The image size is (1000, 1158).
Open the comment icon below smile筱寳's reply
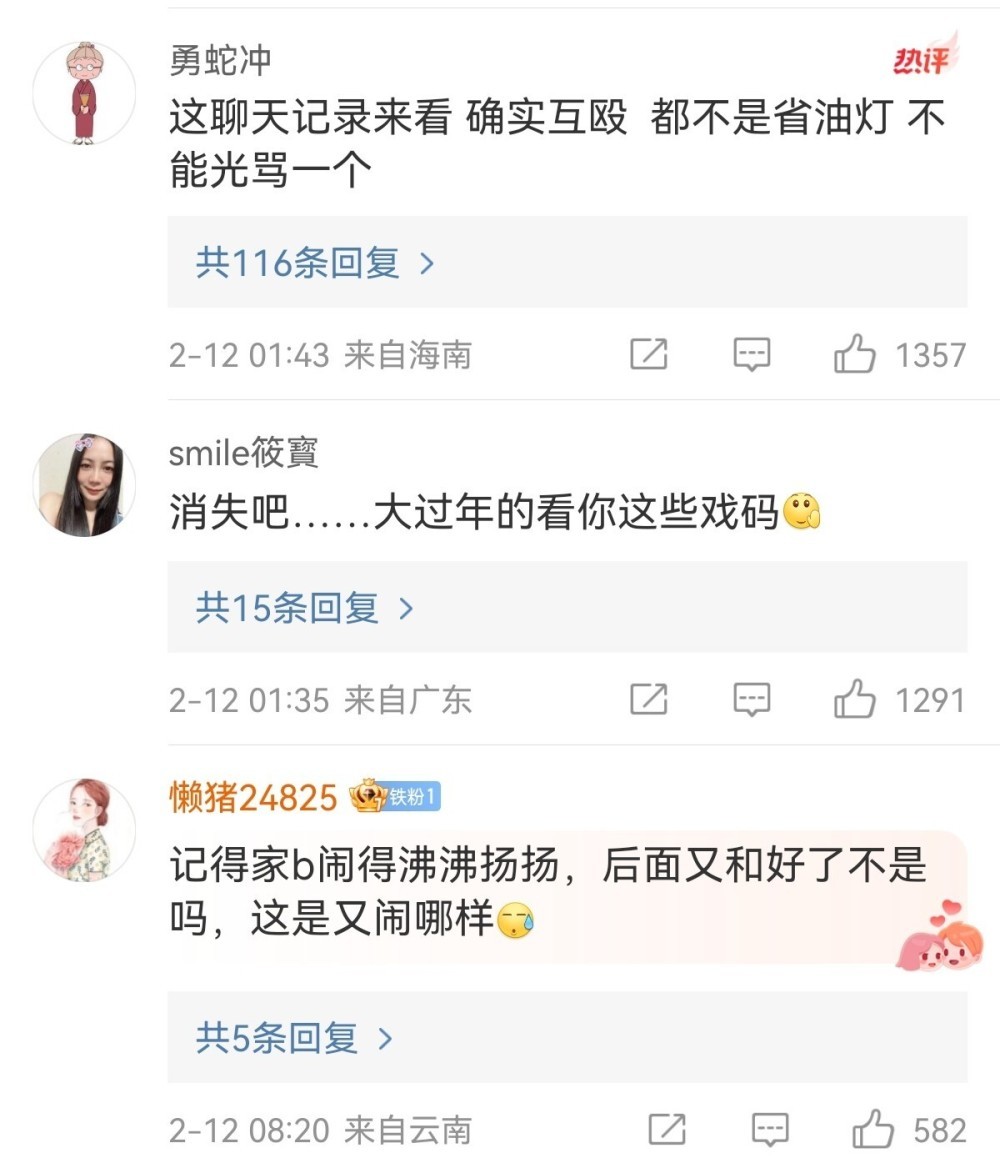click(751, 699)
